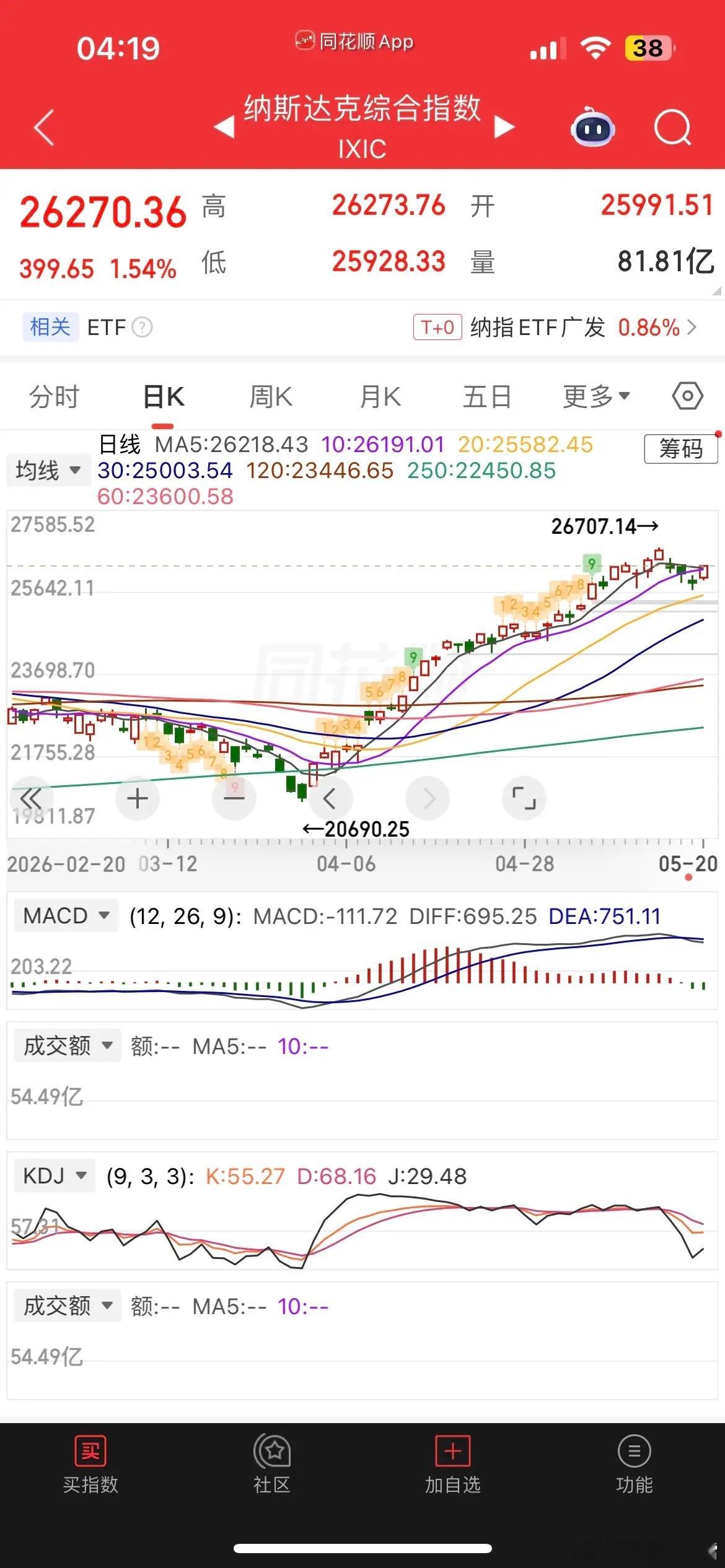Switch to the 月K tab

[x=380, y=396]
